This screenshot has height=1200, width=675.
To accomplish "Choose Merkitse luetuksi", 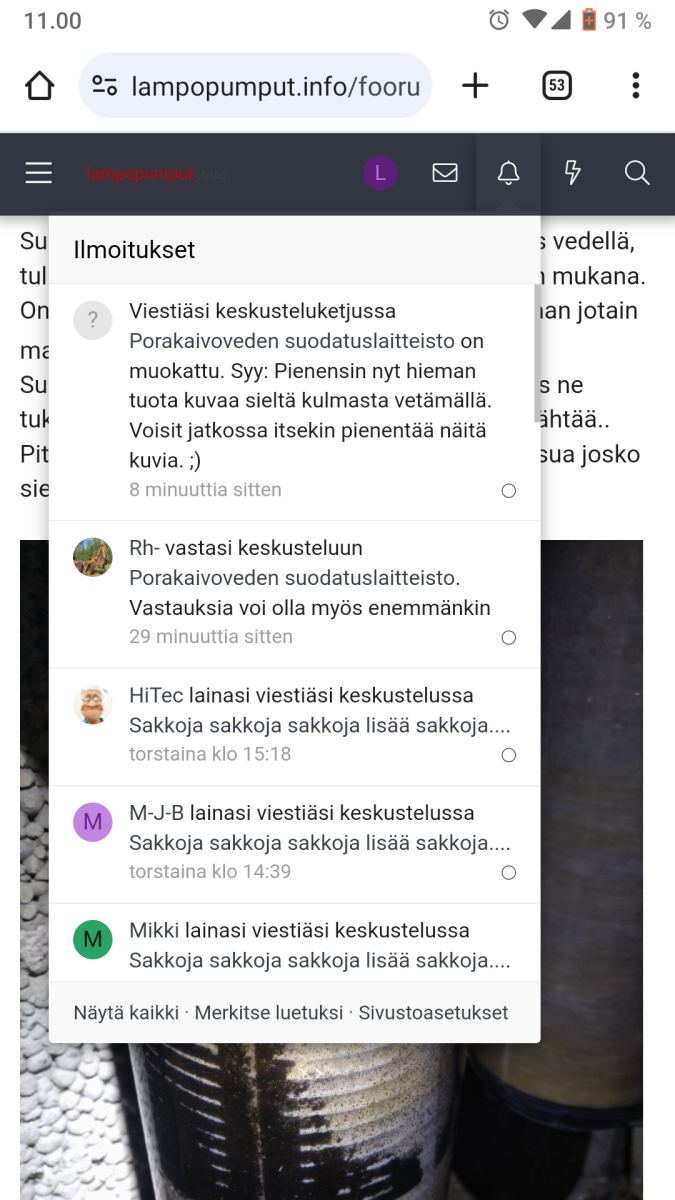I will point(268,1012).
